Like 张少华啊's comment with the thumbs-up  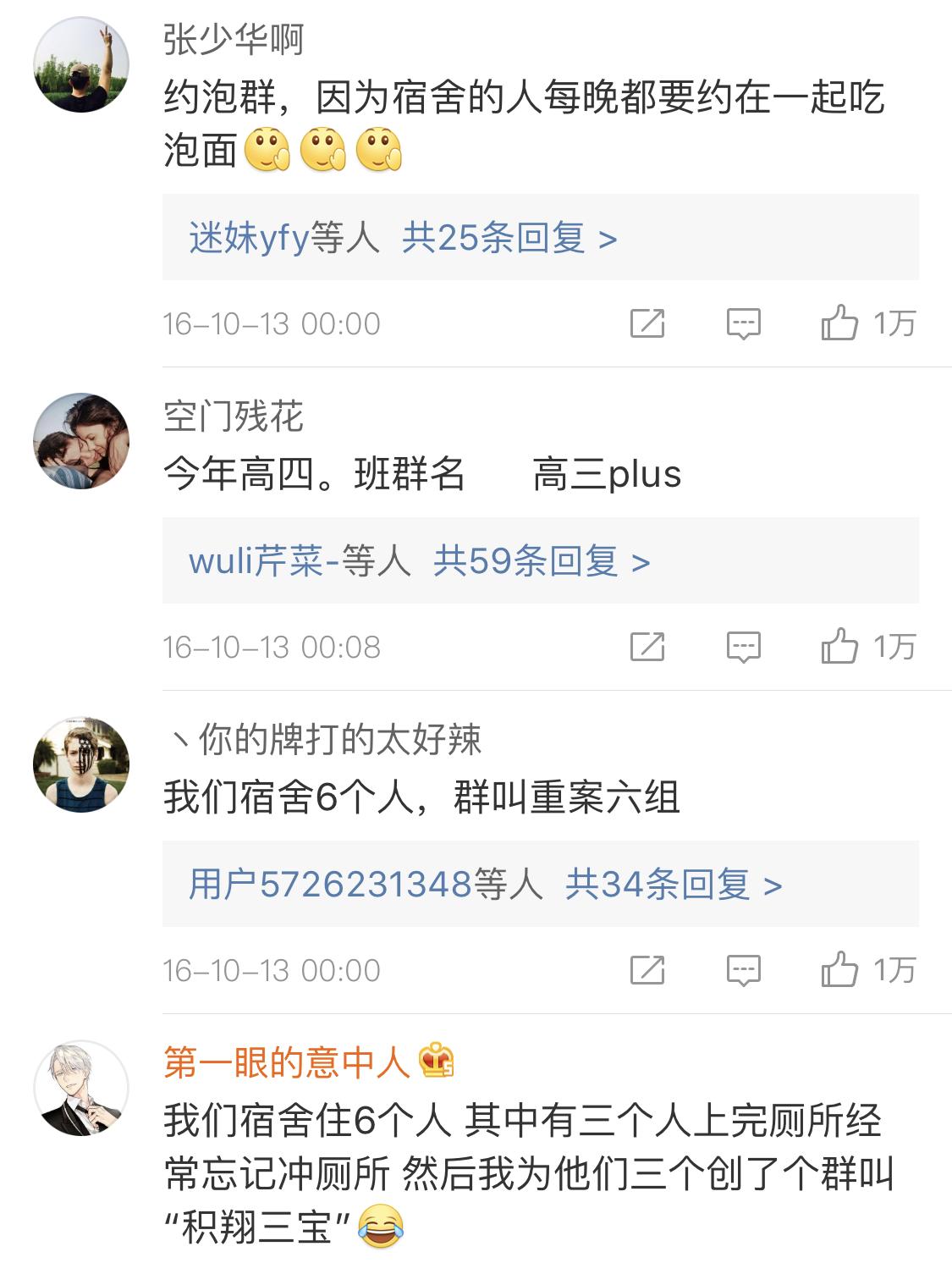(840, 323)
